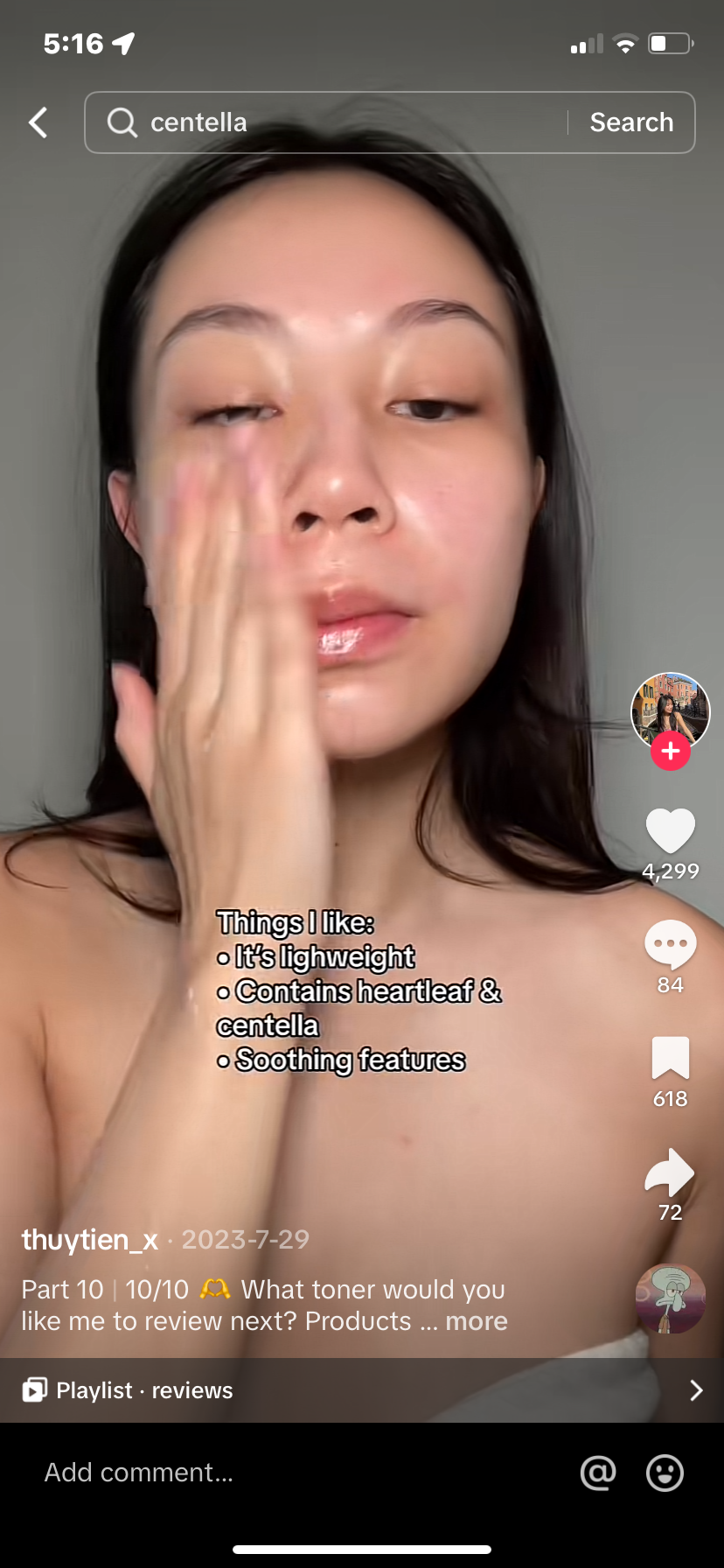Open the comments bubble
The height and width of the screenshot is (1568, 724).
pos(670,945)
